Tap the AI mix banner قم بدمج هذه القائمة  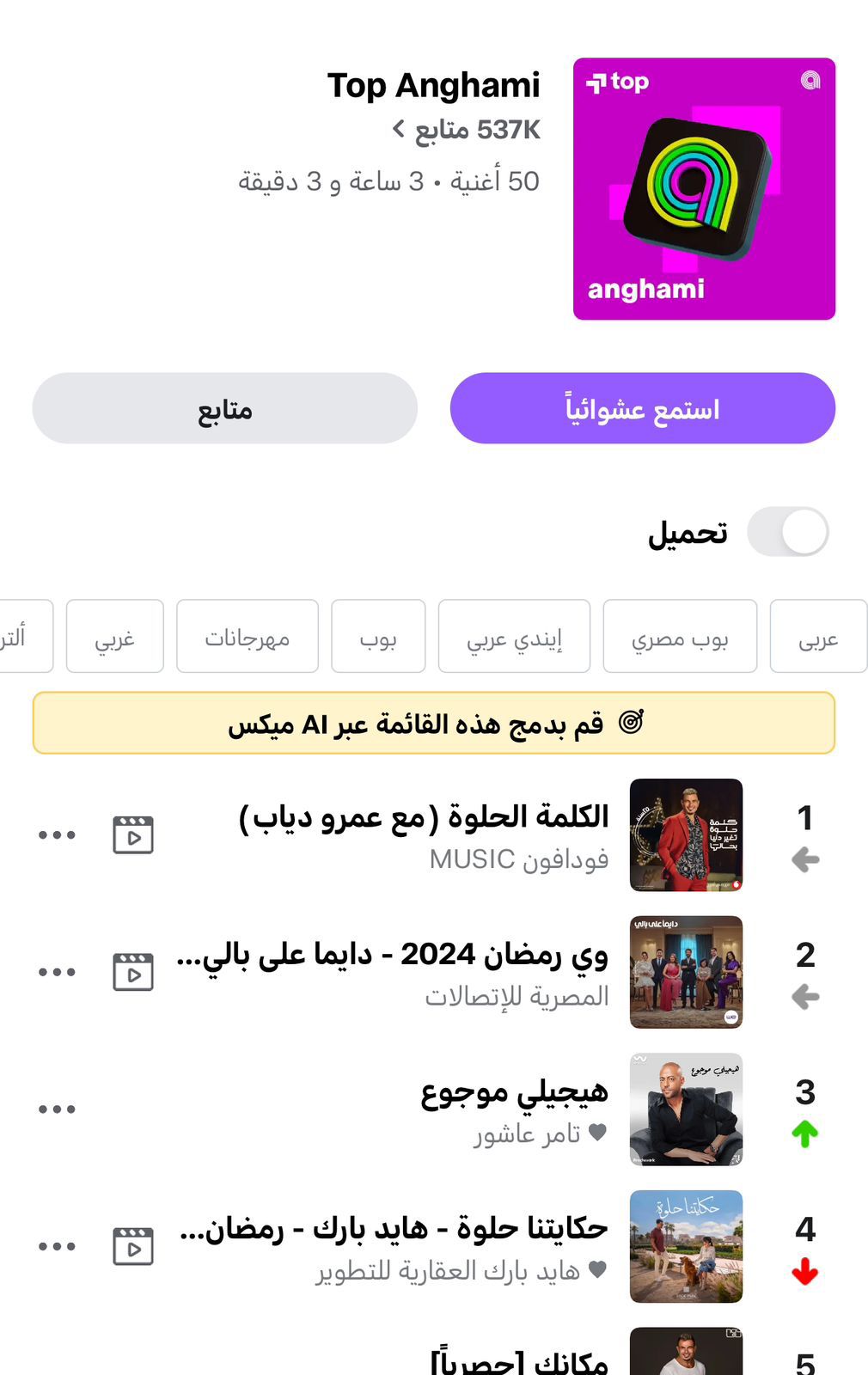pyautogui.click(x=433, y=724)
